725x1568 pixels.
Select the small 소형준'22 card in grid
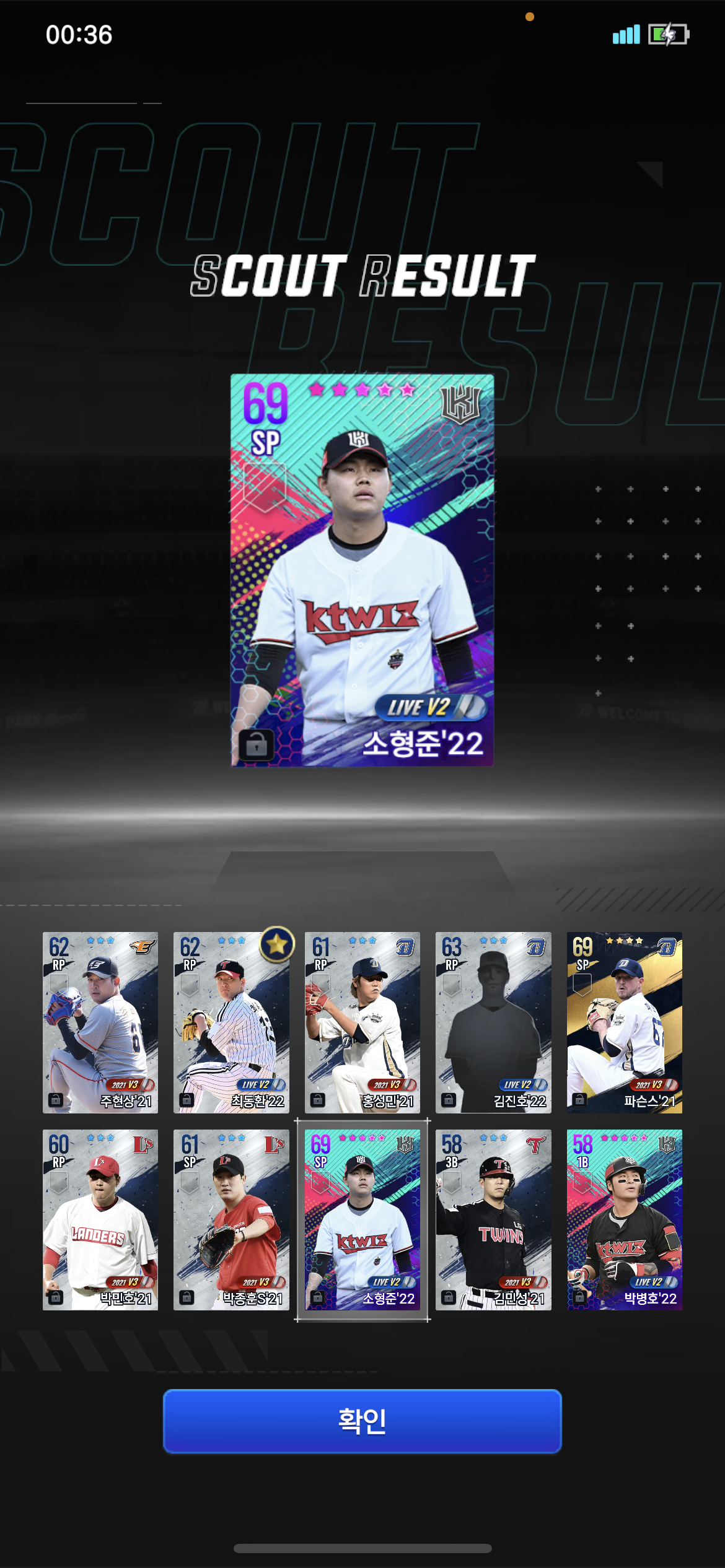(x=362, y=1219)
